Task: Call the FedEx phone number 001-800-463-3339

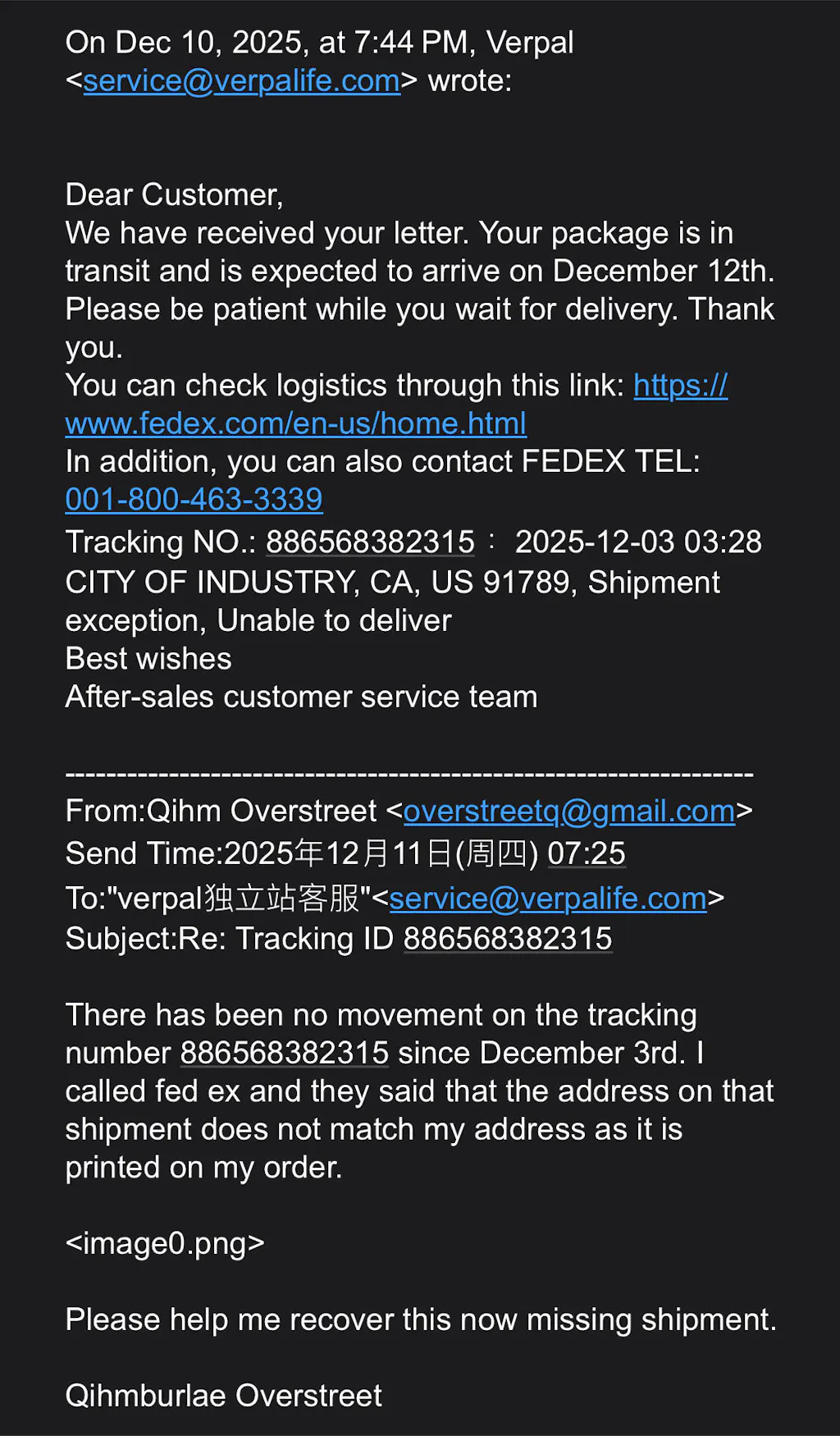Action: [x=194, y=500]
